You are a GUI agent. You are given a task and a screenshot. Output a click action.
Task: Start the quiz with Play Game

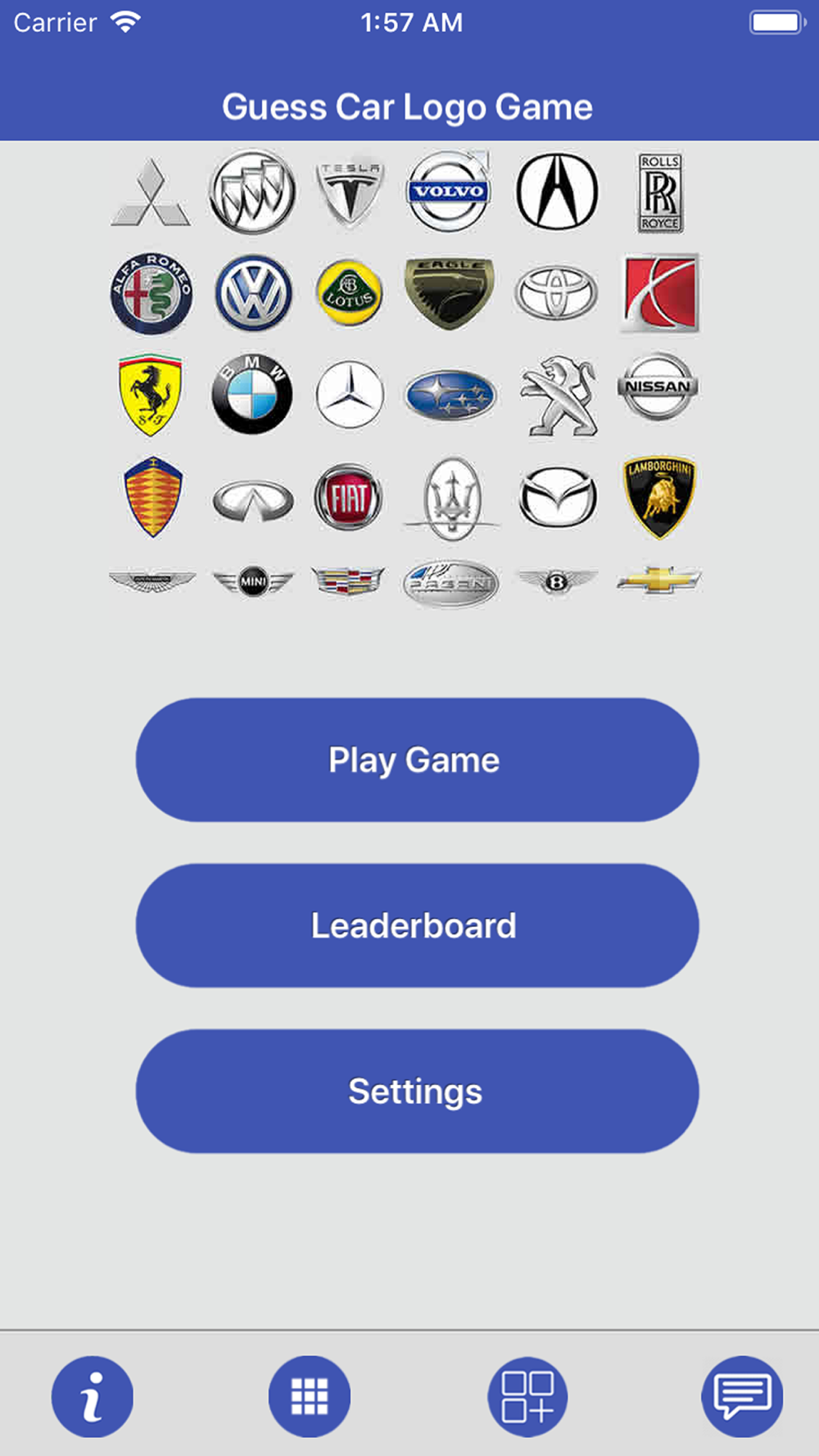[417, 760]
